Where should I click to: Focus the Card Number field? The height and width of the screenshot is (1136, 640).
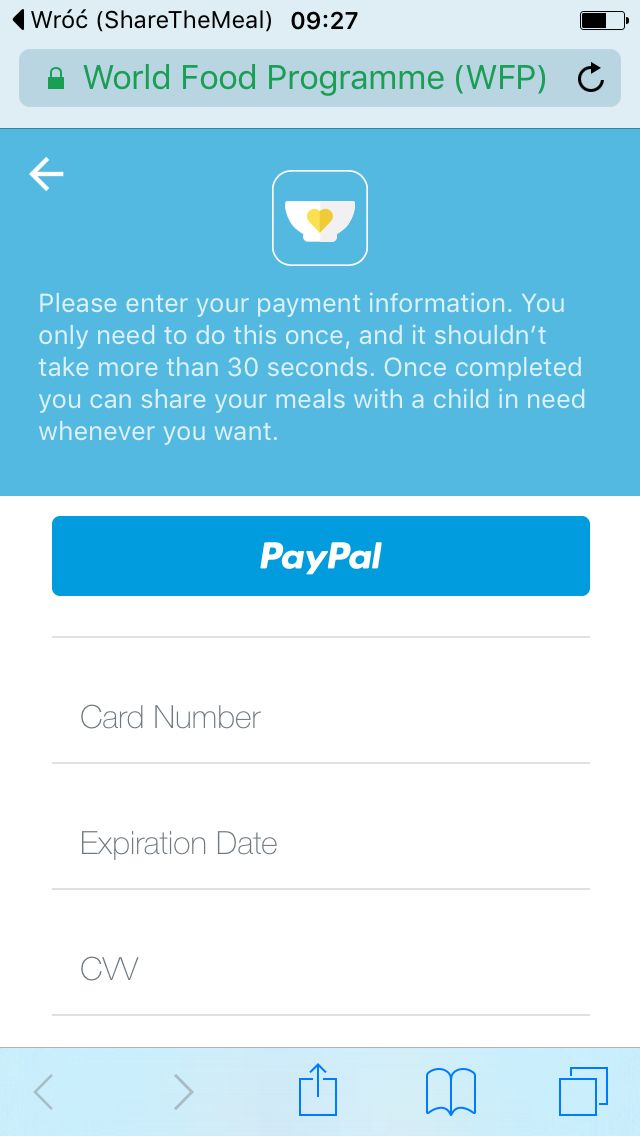[320, 717]
